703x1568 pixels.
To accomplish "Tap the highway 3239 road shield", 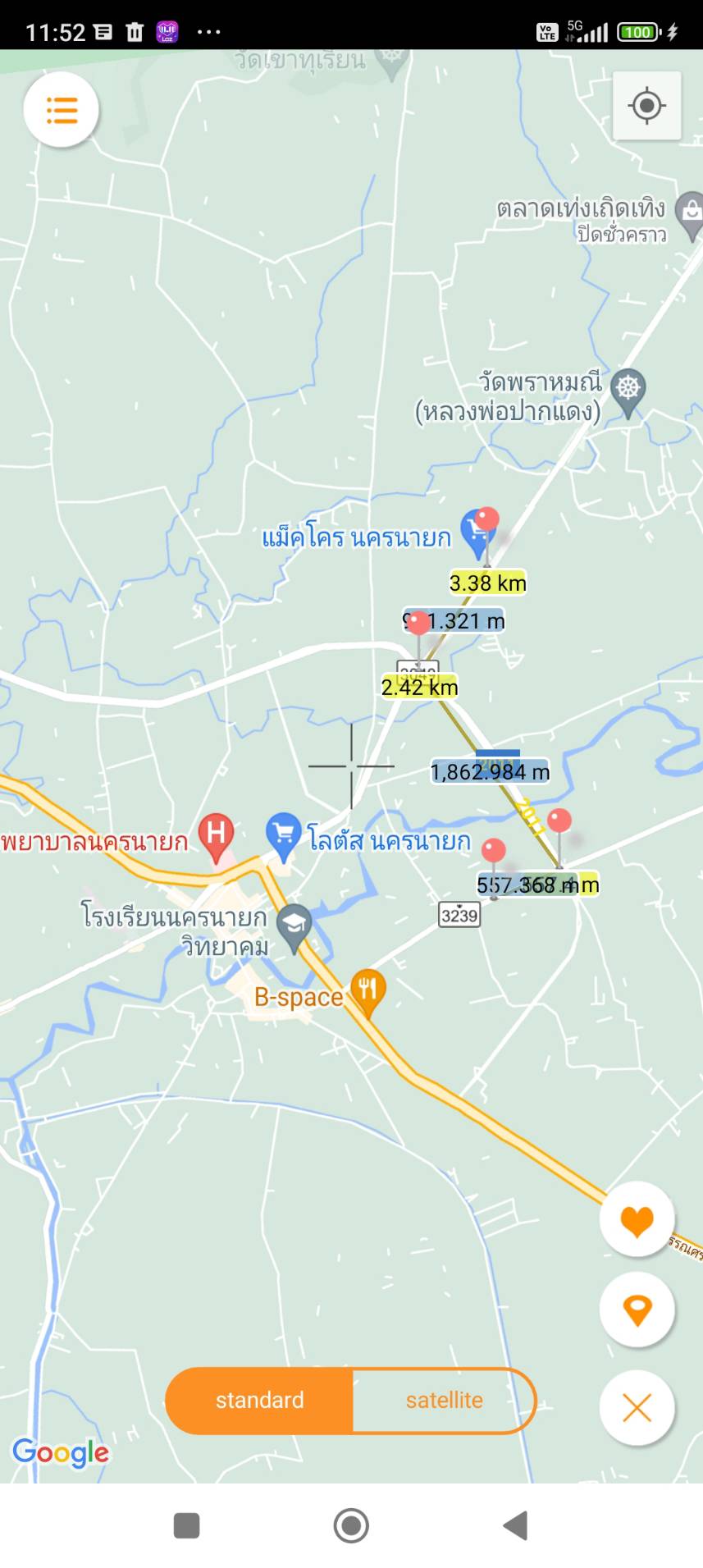I will point(459,916).
